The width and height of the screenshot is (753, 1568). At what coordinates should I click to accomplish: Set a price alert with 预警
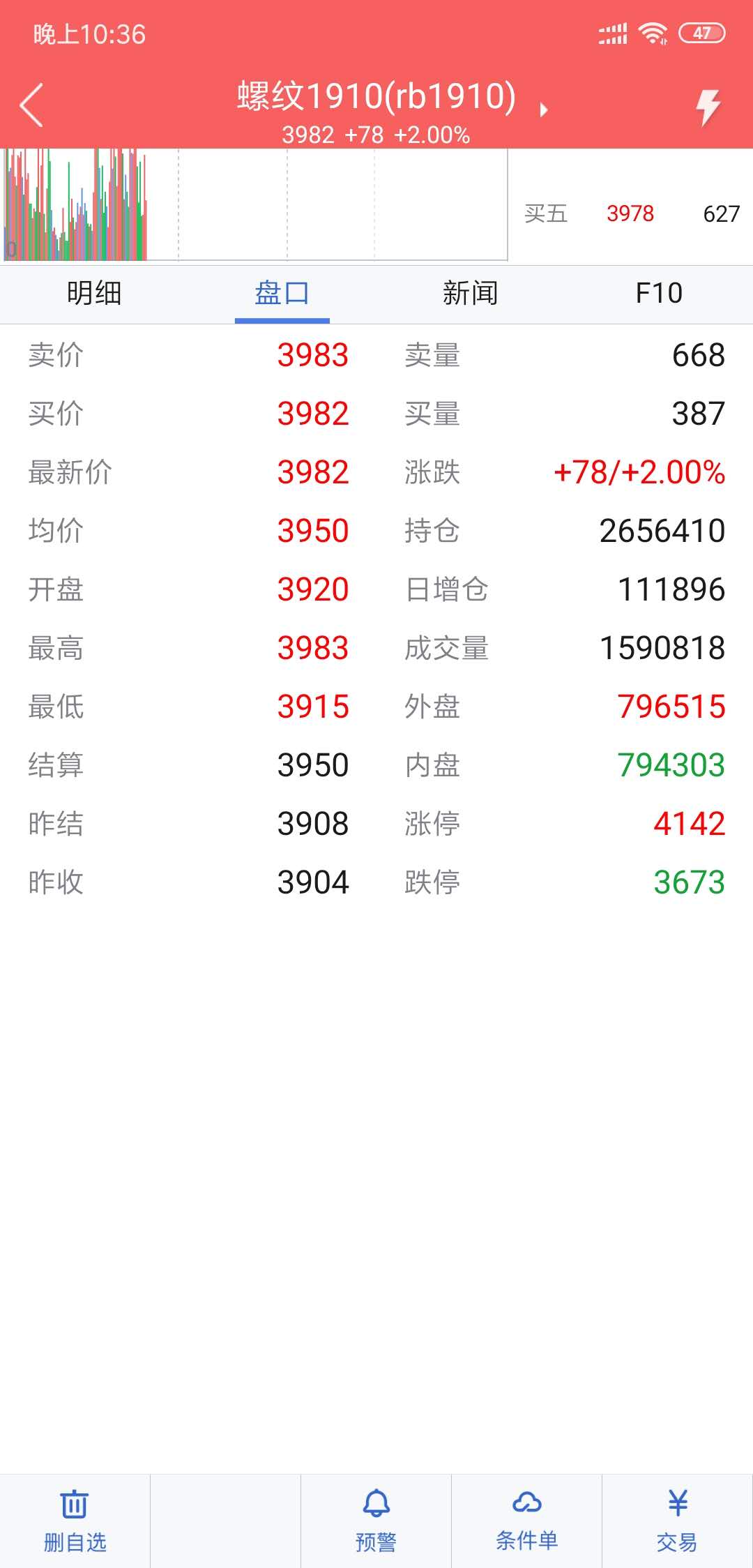(376, 1521)
